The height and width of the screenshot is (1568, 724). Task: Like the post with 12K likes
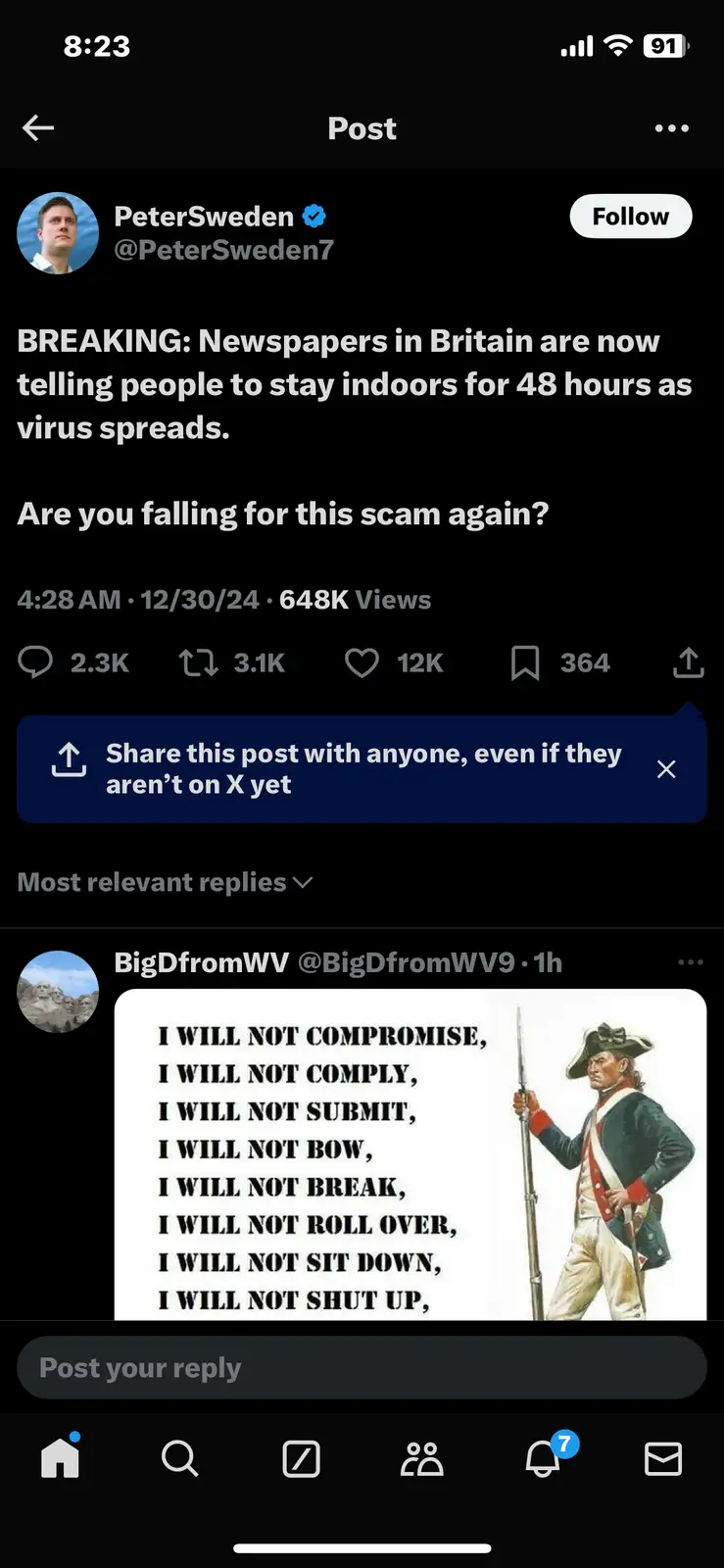point(362,663)
